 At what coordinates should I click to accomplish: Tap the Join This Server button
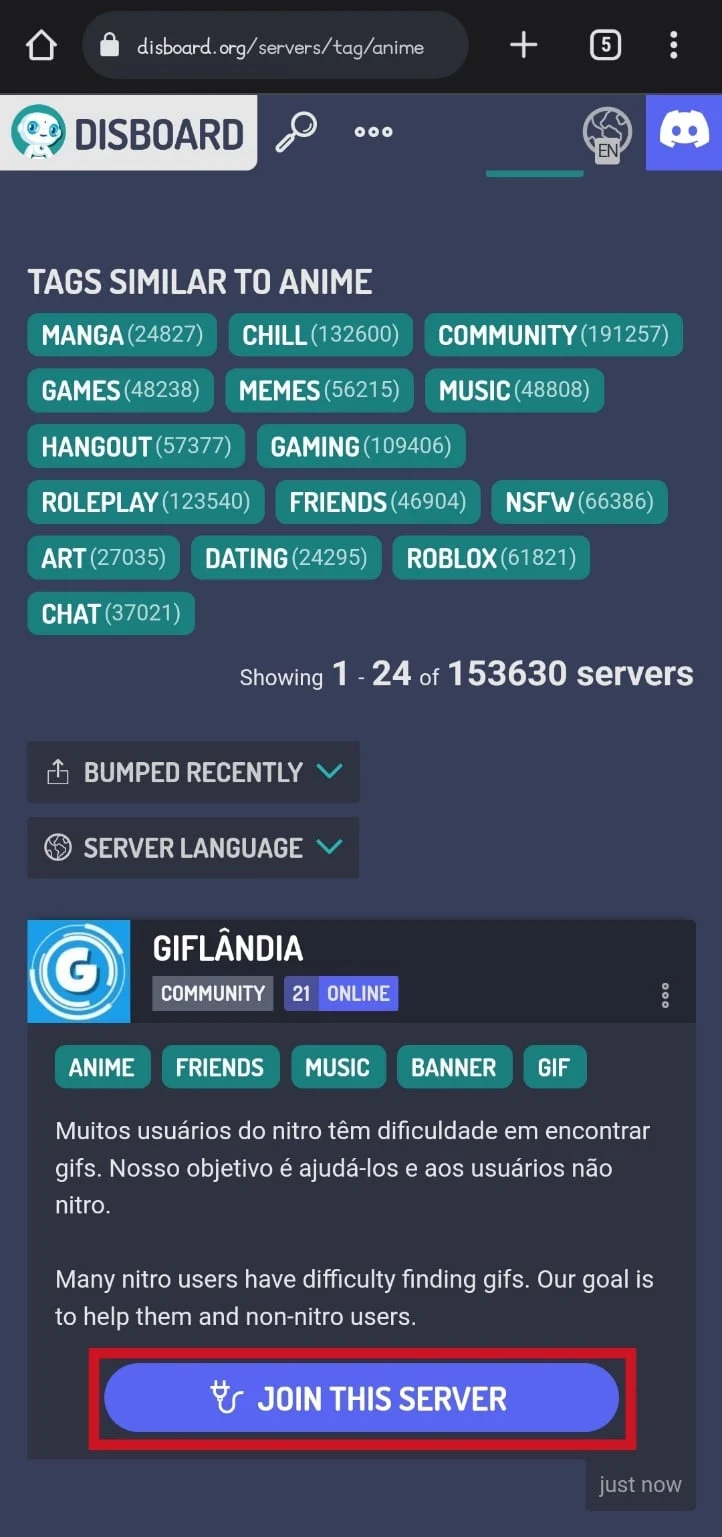361,1398
